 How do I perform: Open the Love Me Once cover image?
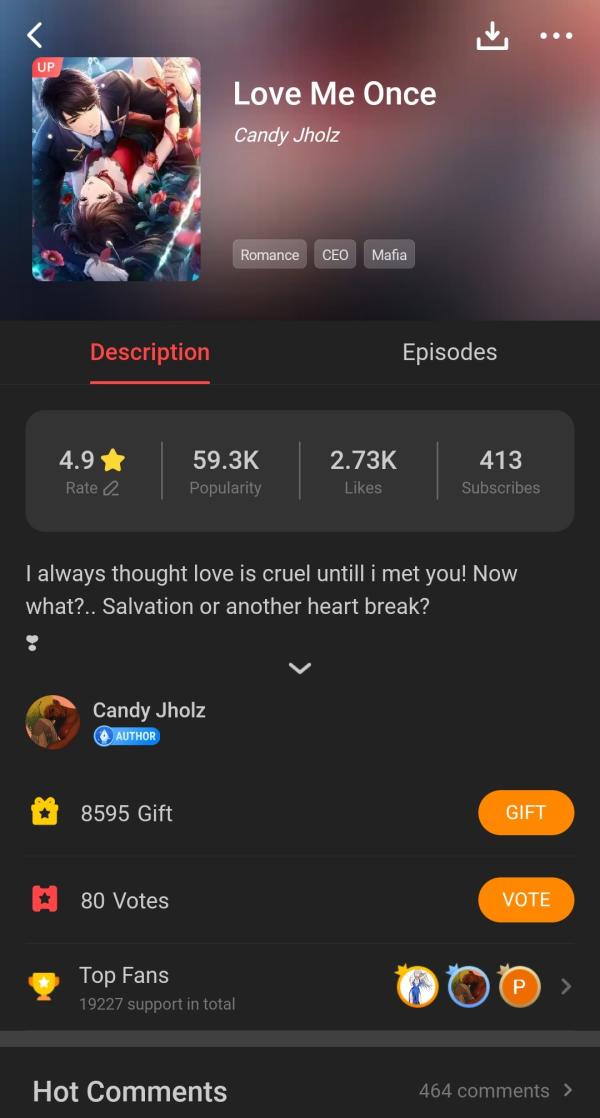[116, 169]
